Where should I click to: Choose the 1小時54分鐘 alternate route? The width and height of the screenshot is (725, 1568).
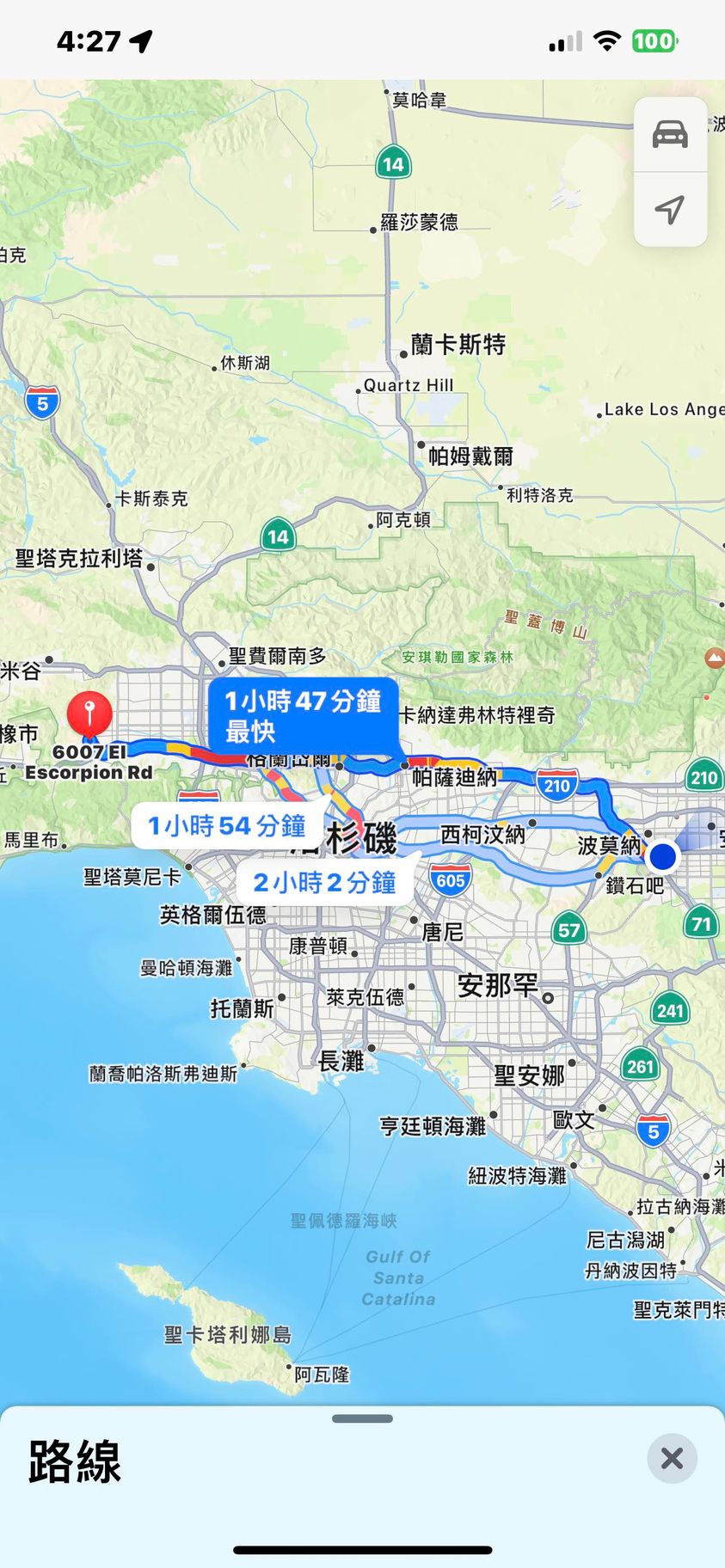(227, 826)
